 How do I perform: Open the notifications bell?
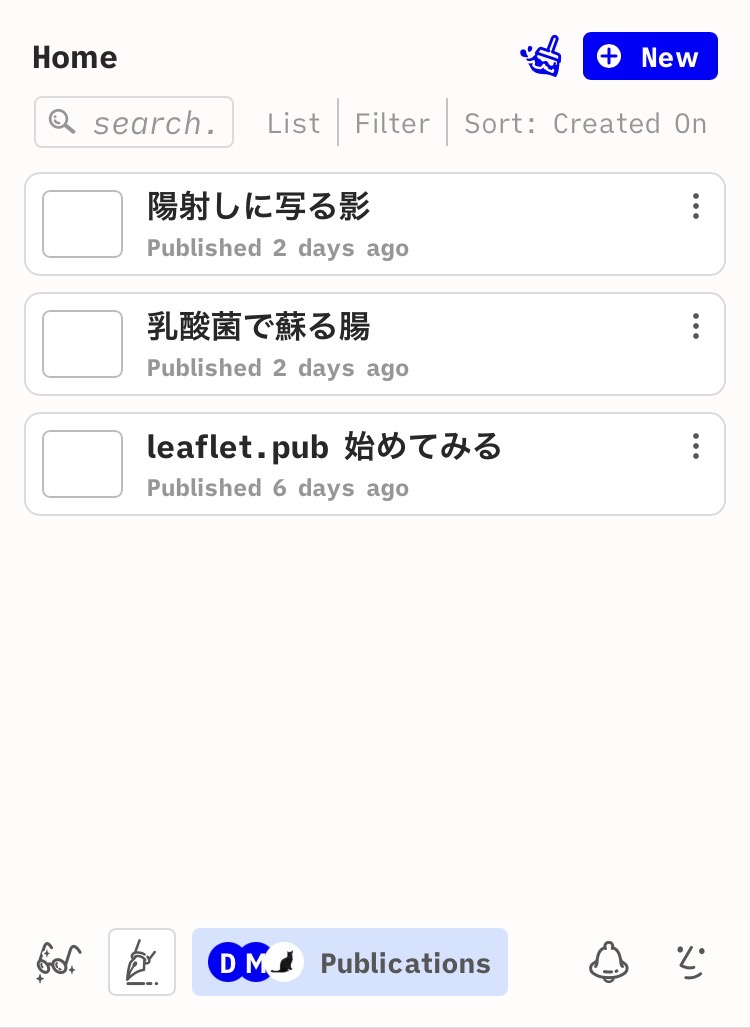[x=608, y=962]
